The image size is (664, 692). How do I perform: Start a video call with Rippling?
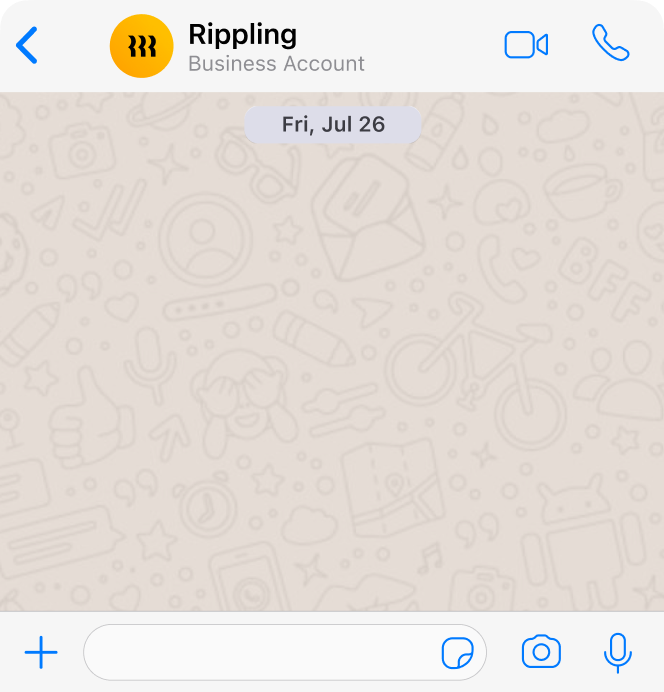pos(526,45)
